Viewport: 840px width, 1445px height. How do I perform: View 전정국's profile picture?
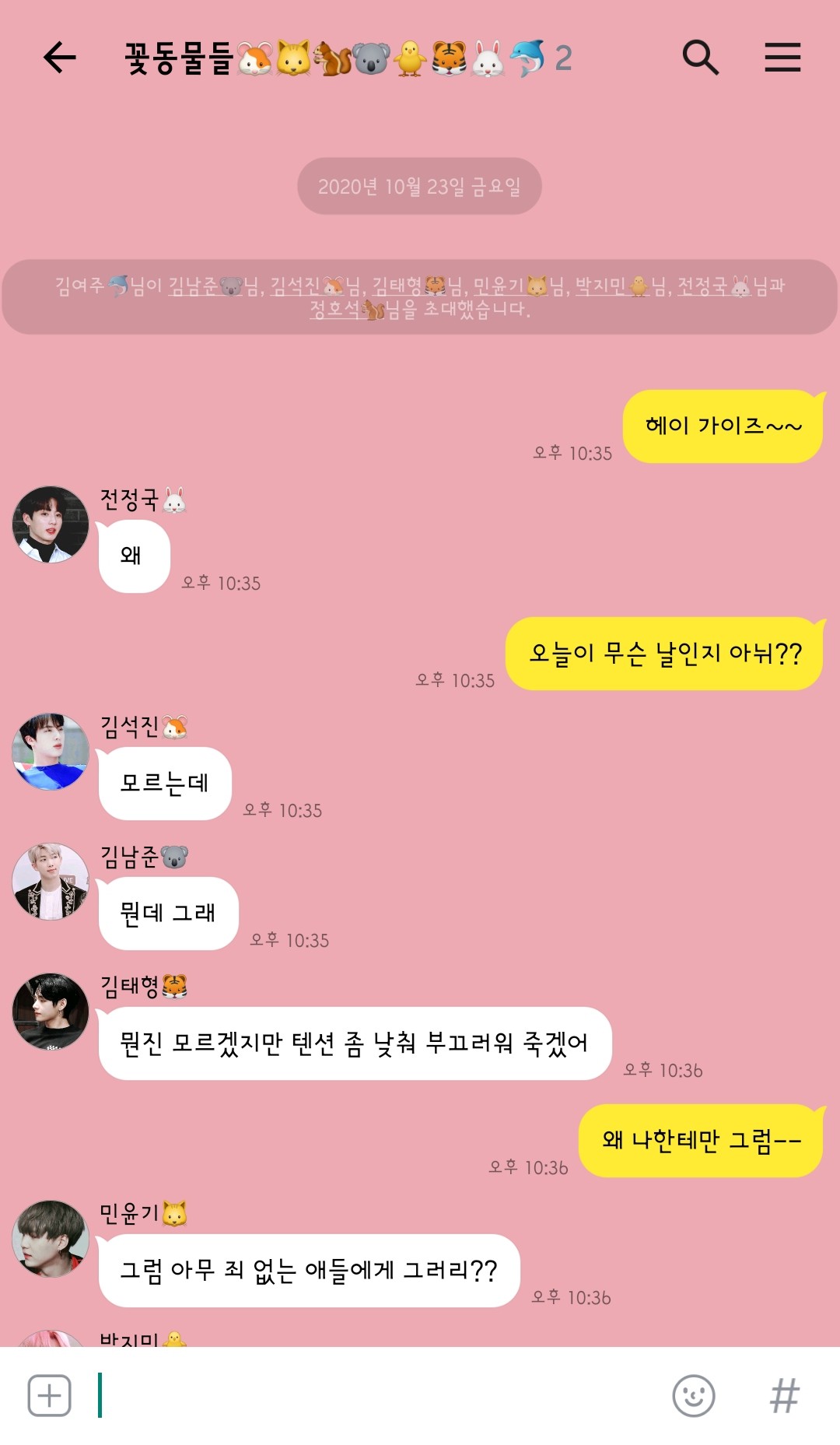pyautogui.click(x=51, y=524)
